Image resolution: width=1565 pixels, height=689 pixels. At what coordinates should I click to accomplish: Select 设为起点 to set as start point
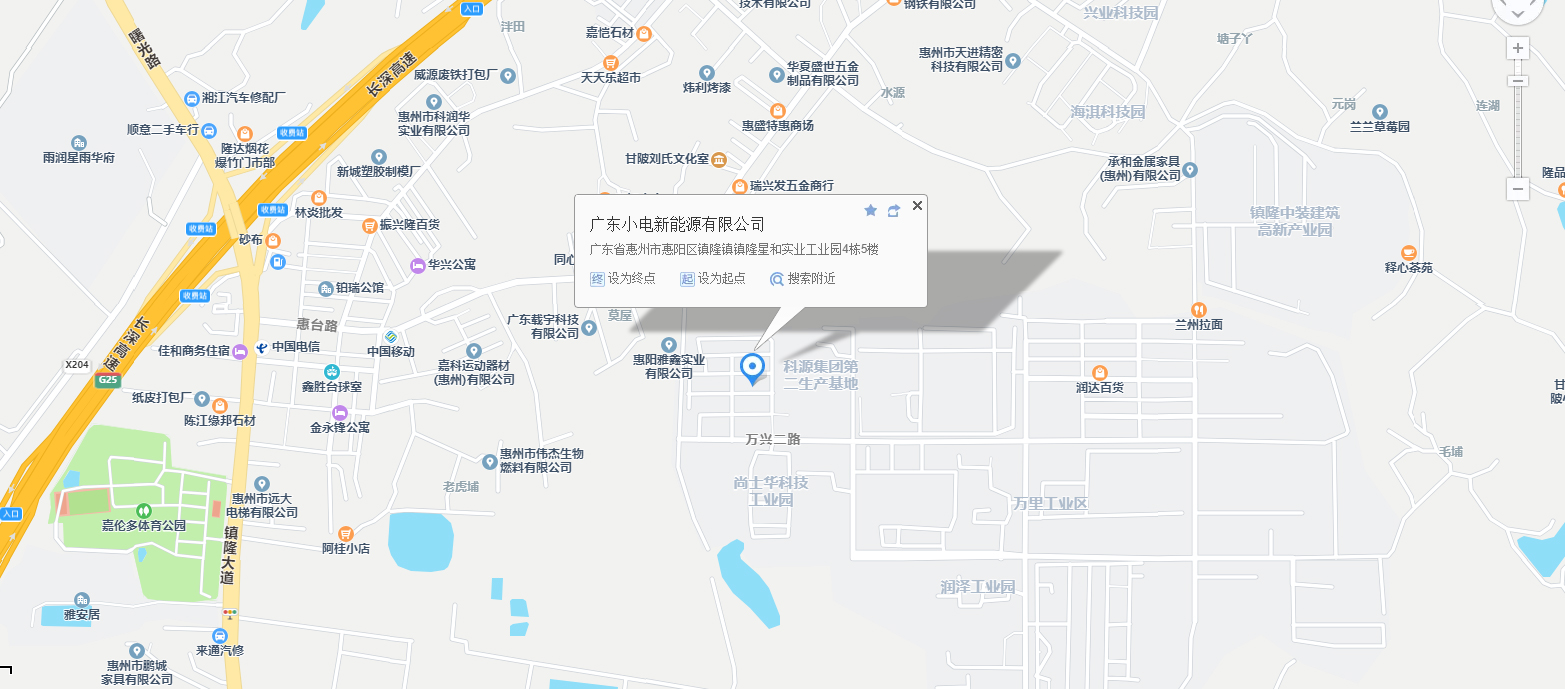click(x=712, y=279)
